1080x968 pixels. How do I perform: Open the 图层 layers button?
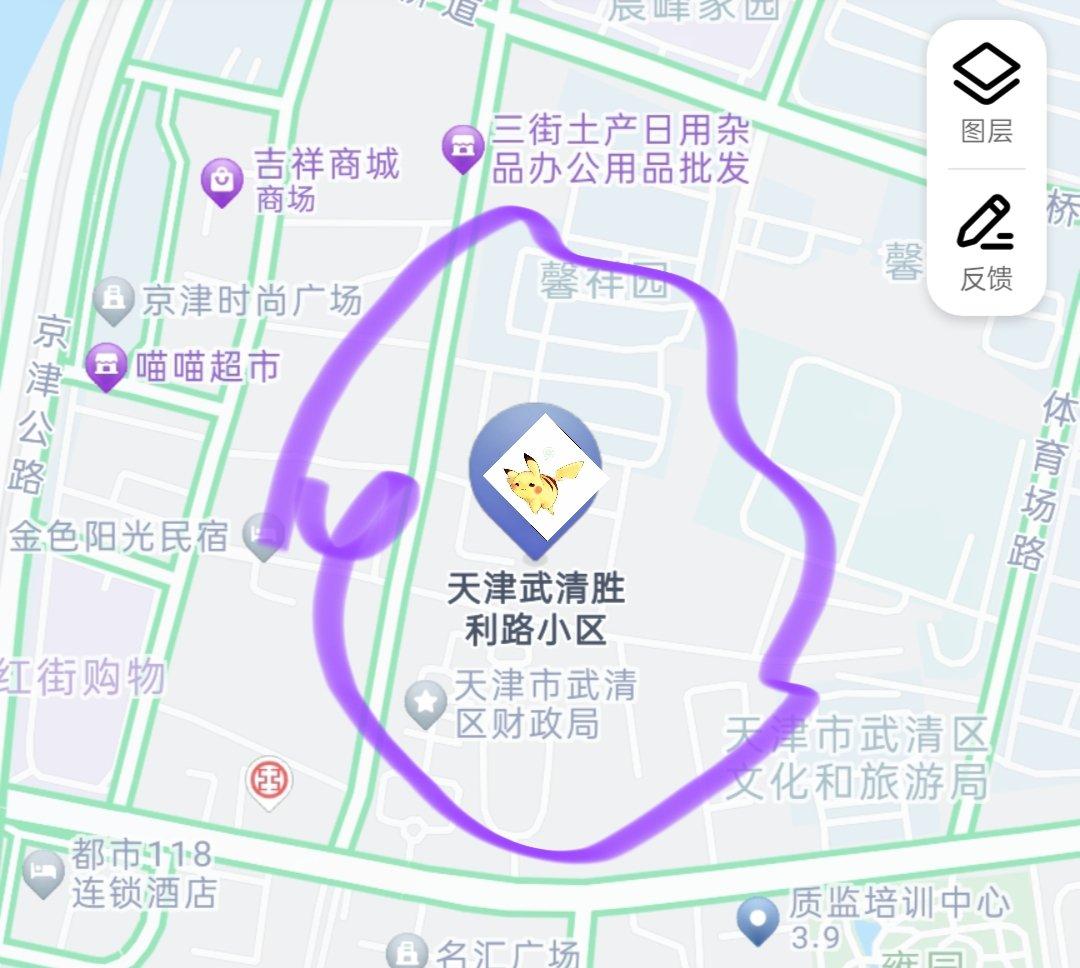tap(986, 93)
